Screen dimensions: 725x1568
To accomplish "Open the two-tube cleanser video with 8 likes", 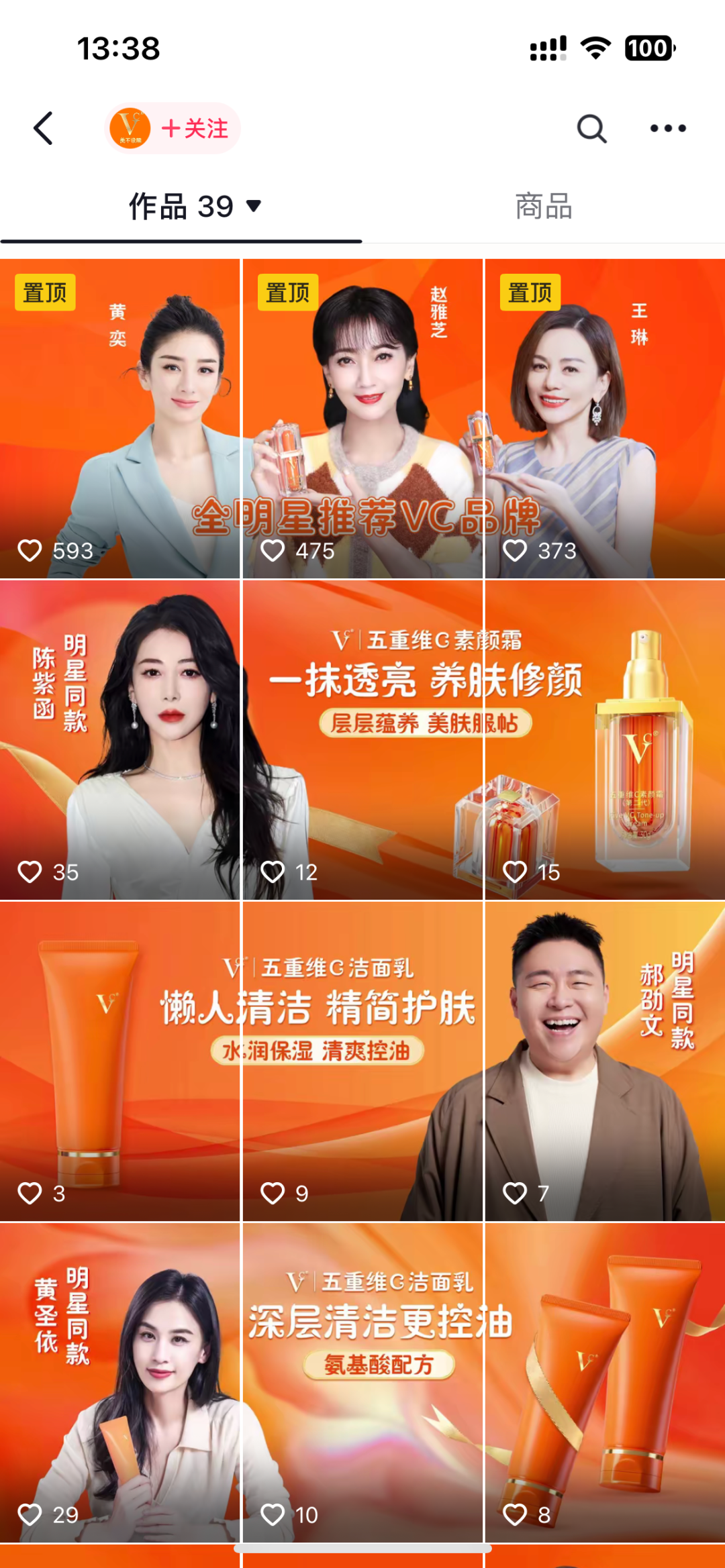I will click(x=605, y=1382).
